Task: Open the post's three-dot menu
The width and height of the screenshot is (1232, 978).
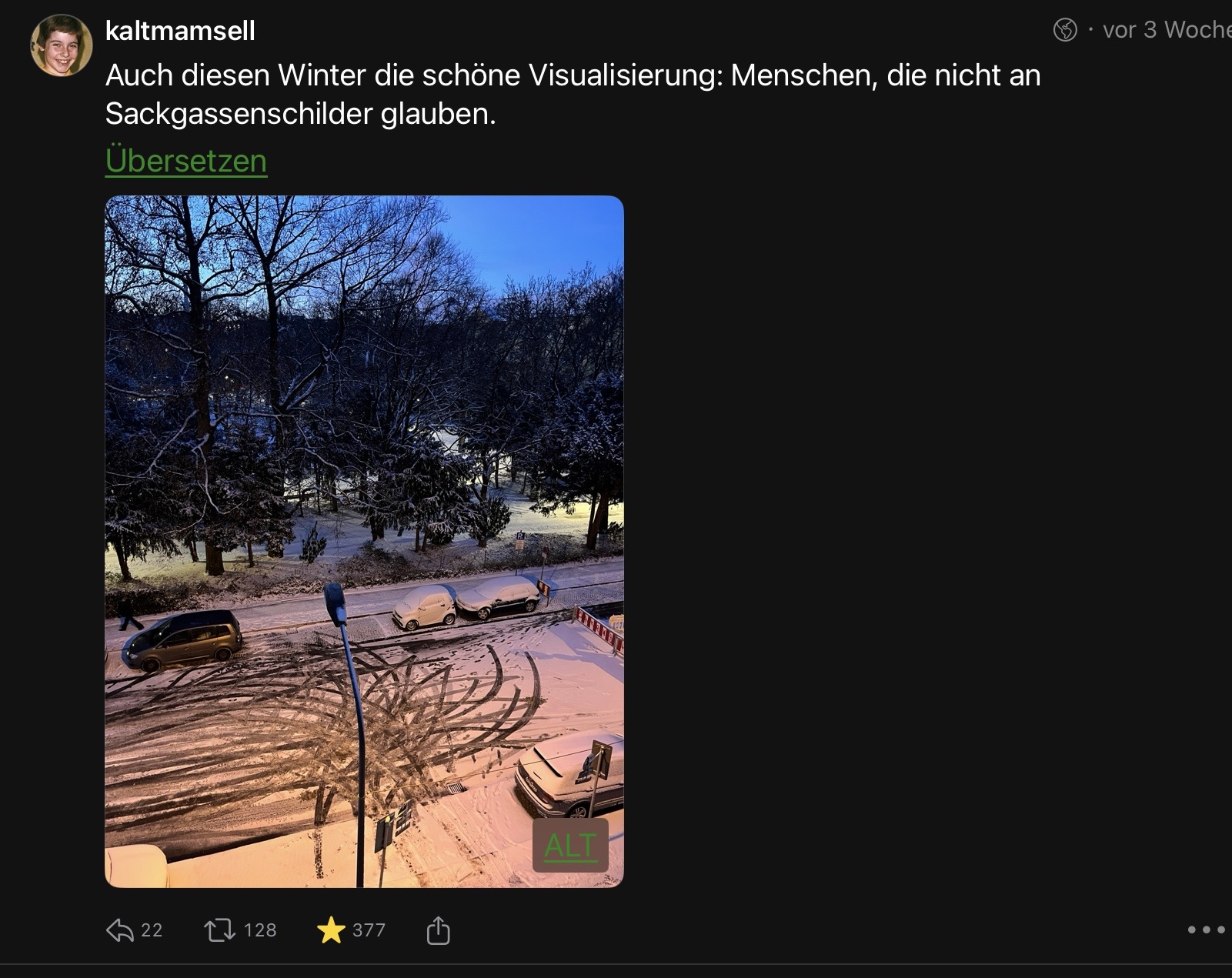Action: click(1205, 930)
